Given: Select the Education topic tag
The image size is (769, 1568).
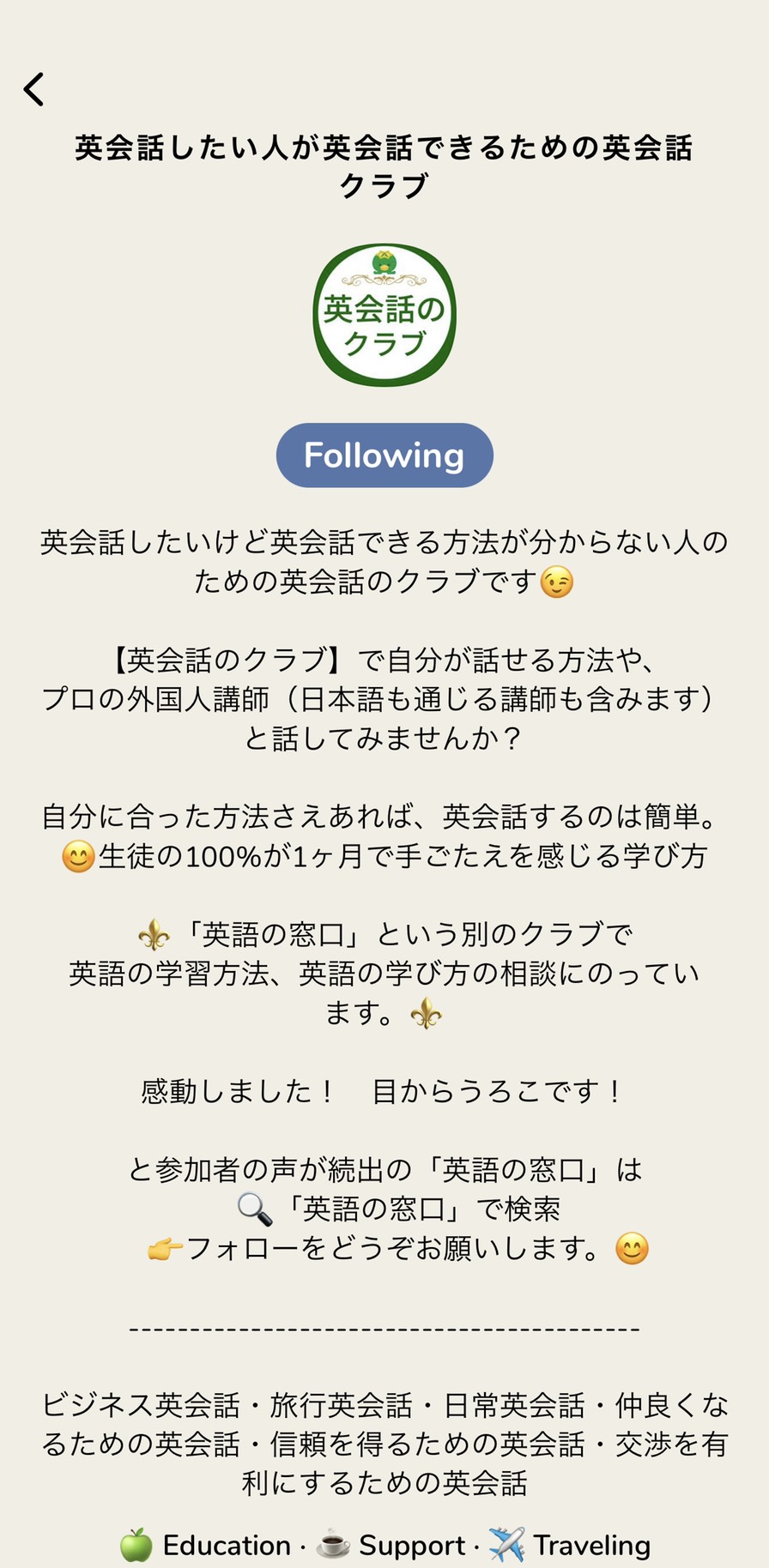Looking at the screenshot, I should coord(205,1545).
